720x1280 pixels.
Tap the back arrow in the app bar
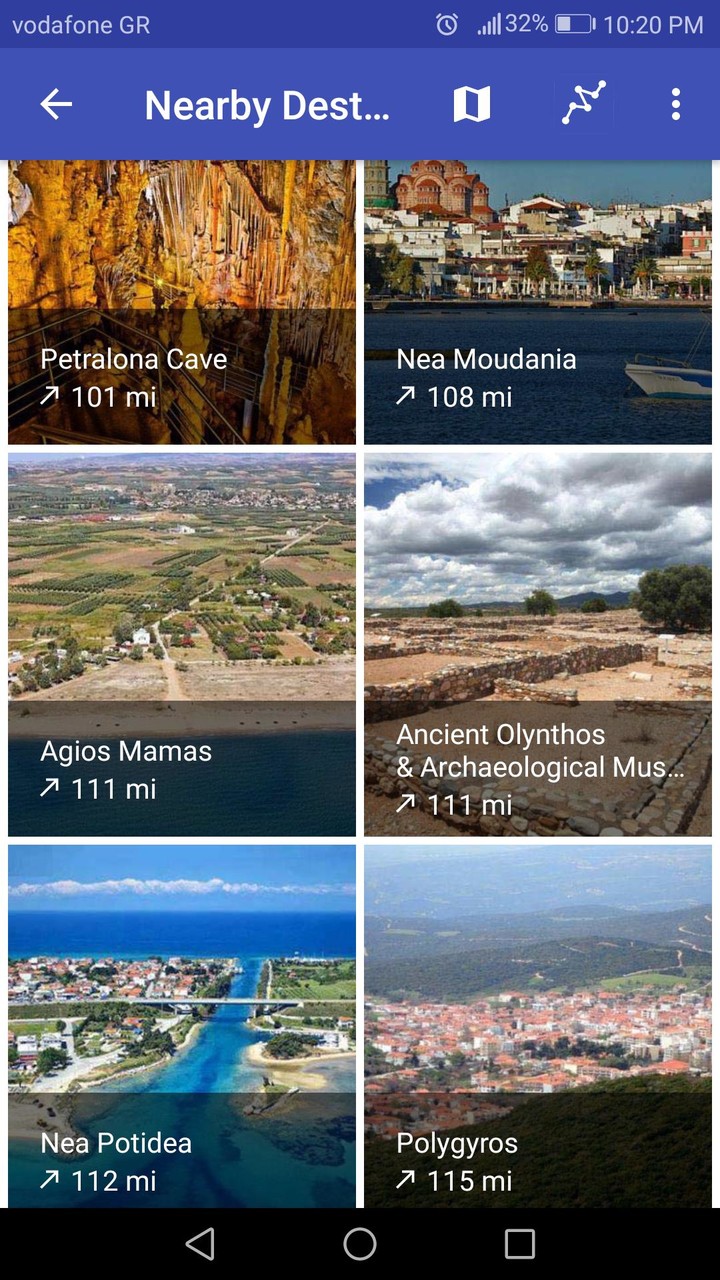(x=56, y=103)
